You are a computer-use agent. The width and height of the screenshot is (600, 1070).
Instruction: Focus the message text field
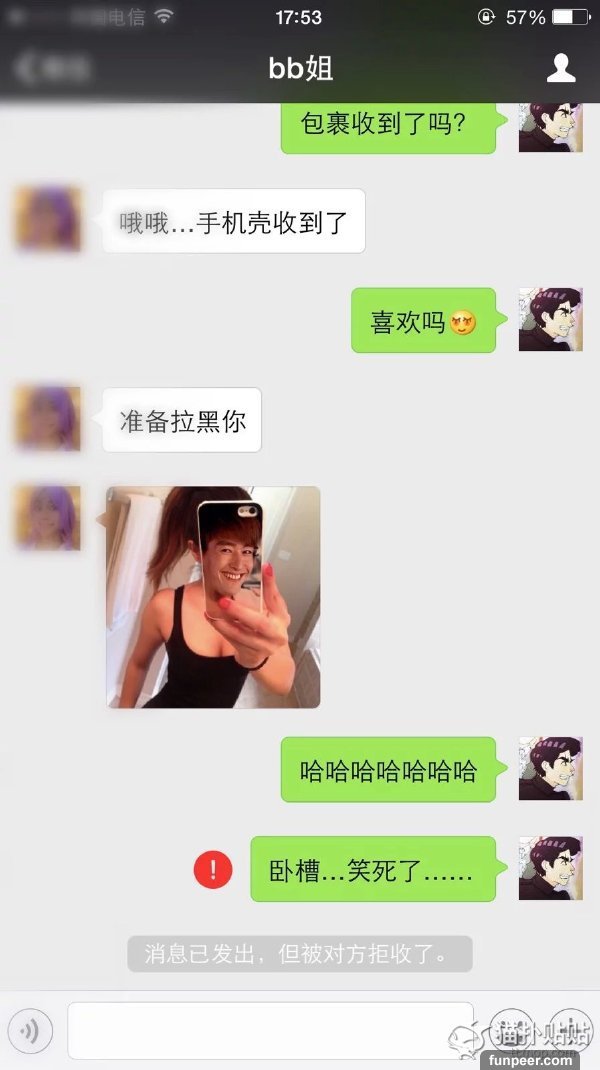(x=270, y=1030)
